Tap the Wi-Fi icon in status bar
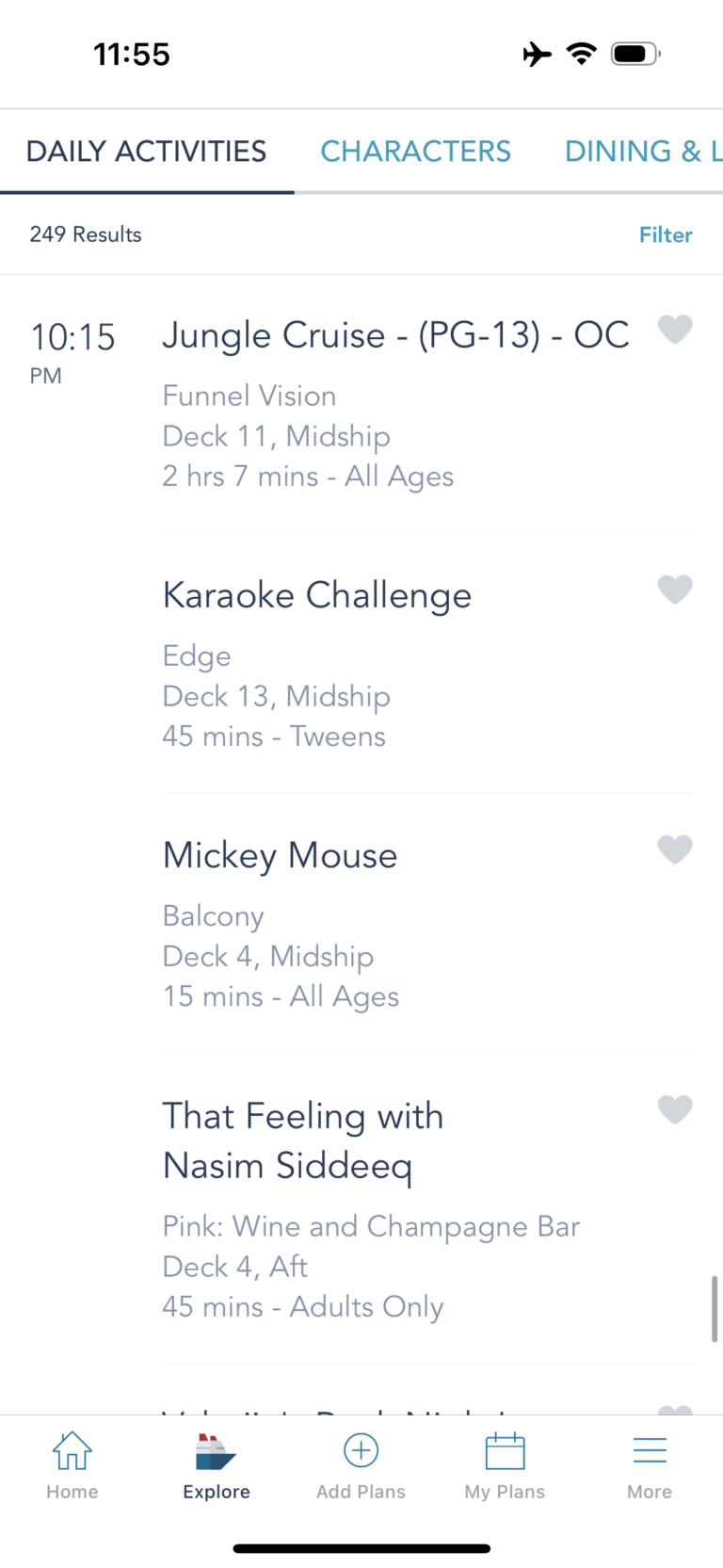723x1568 pixels. pos(582,54)
